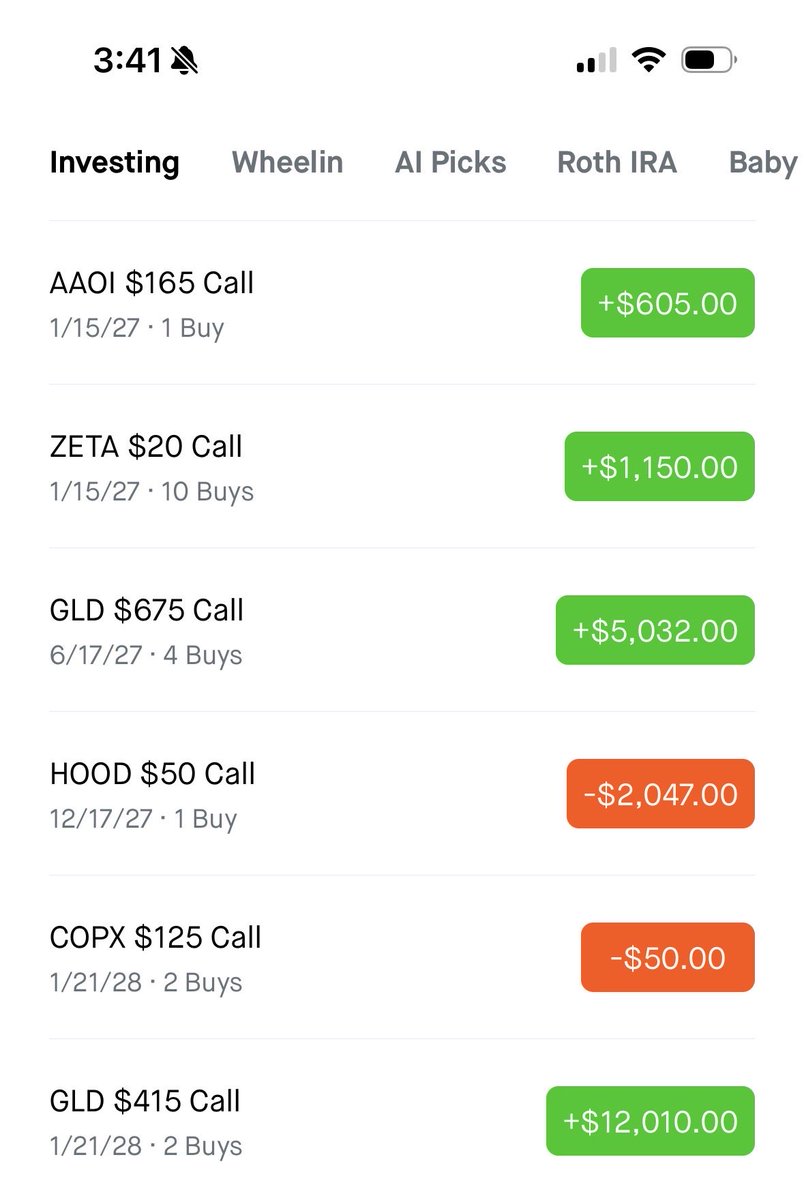Open the AAOI $165 Call position

point(152,302)
